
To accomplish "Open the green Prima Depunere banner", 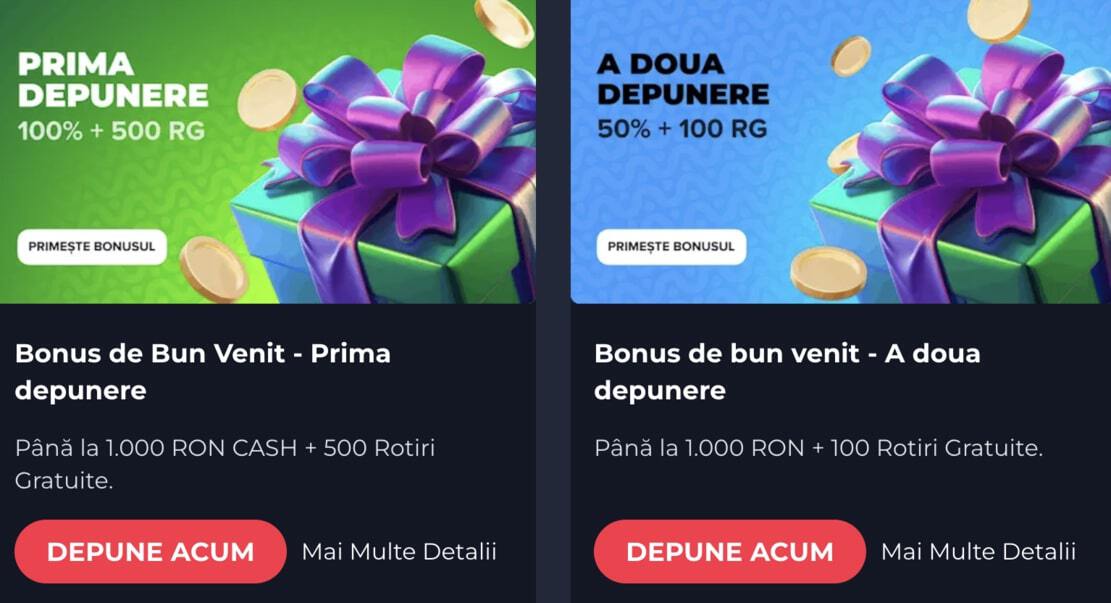I will tap(267, 150).
